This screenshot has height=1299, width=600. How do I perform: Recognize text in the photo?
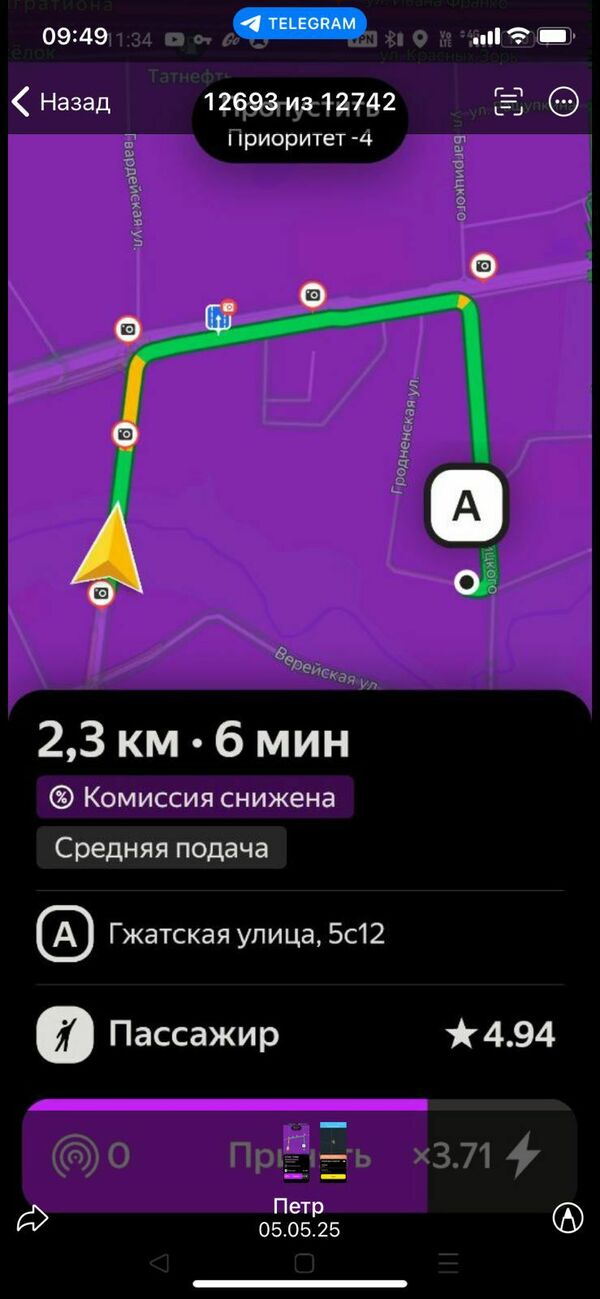pos(509,101)
